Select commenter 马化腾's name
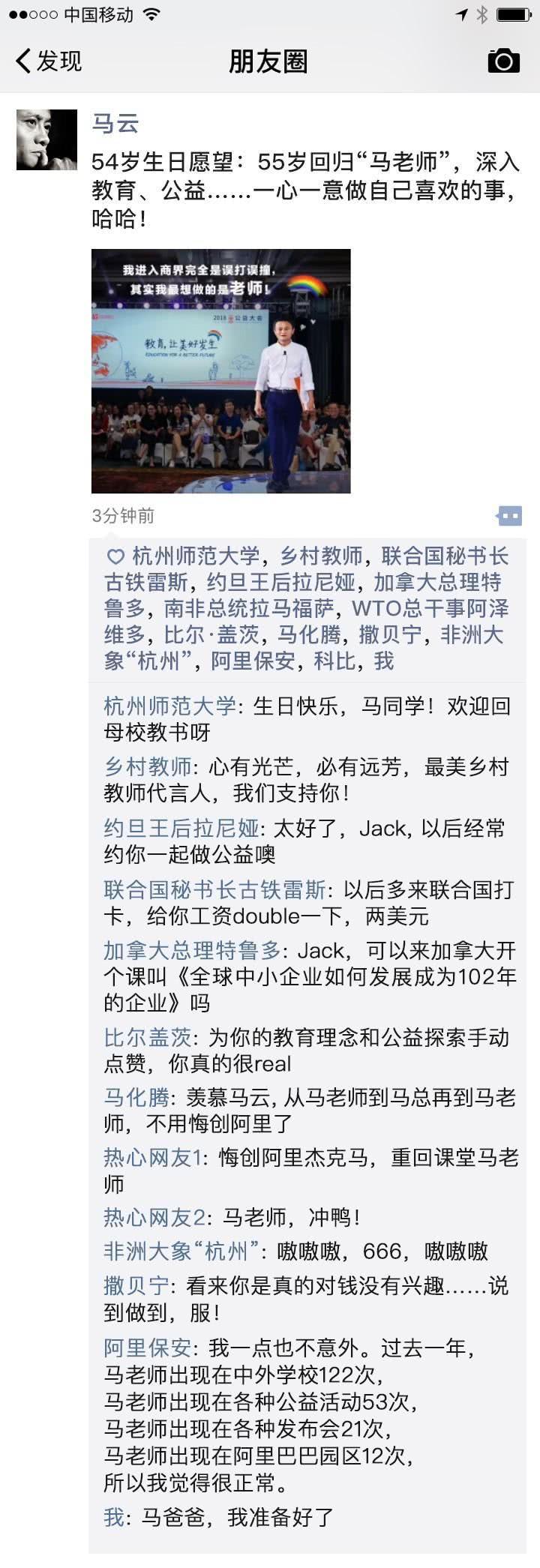 click(136, 1098)
